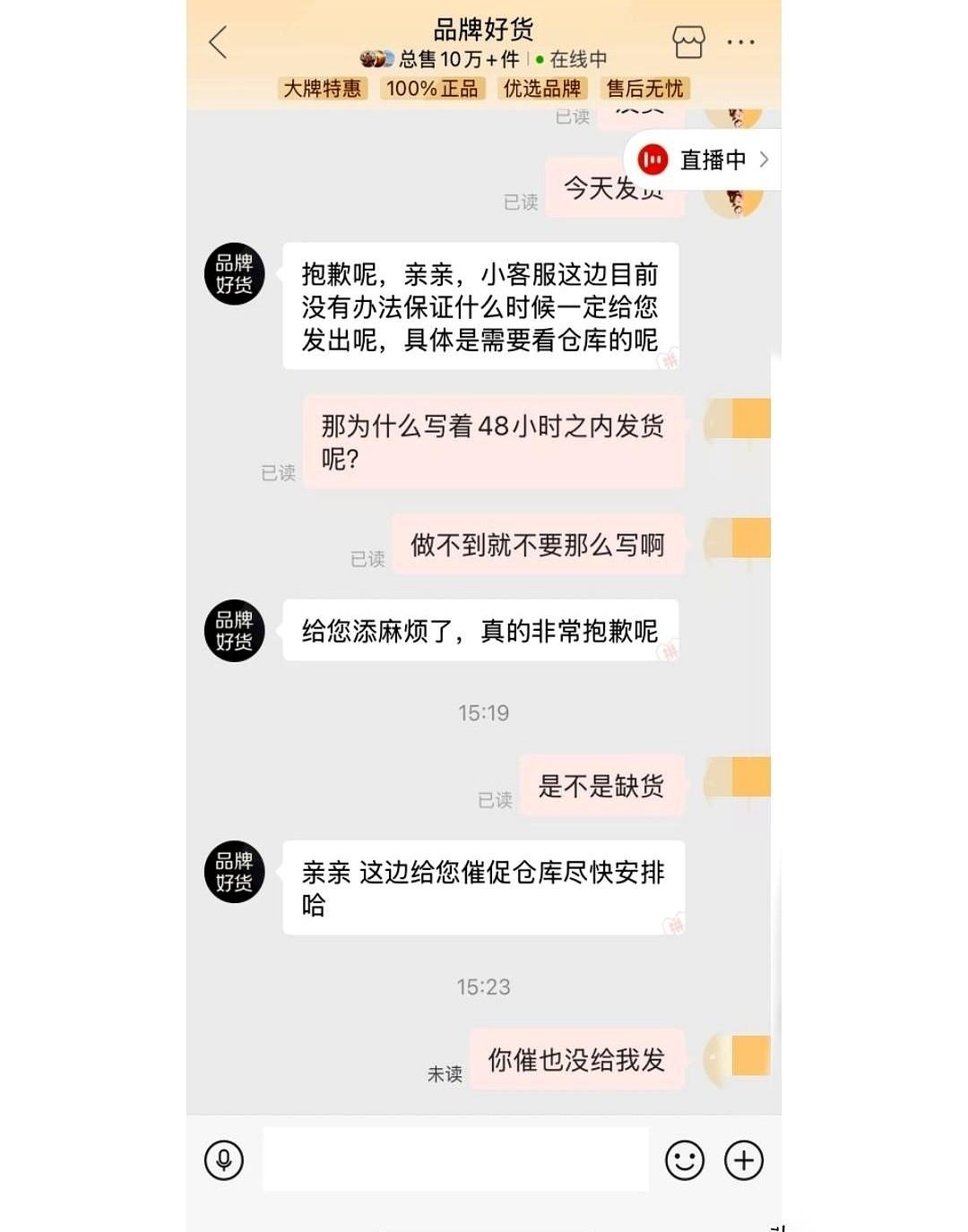
Task: Tap the plus icon to add attachments
Action: (x=742, y=1159)
